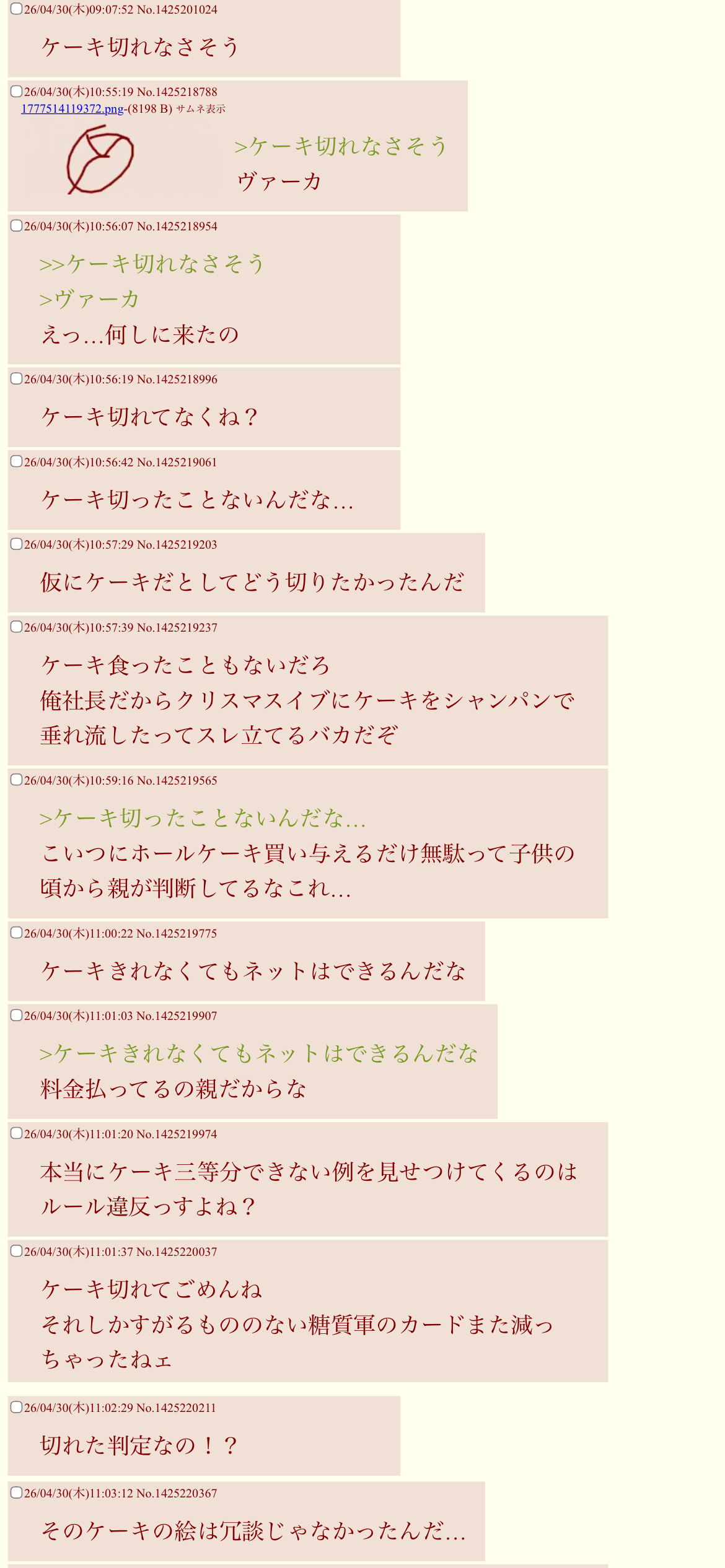Check the box for post No.1425219203
This screenshot has height=1568, width=725.
pyautogui.click(x=17, y=544)
